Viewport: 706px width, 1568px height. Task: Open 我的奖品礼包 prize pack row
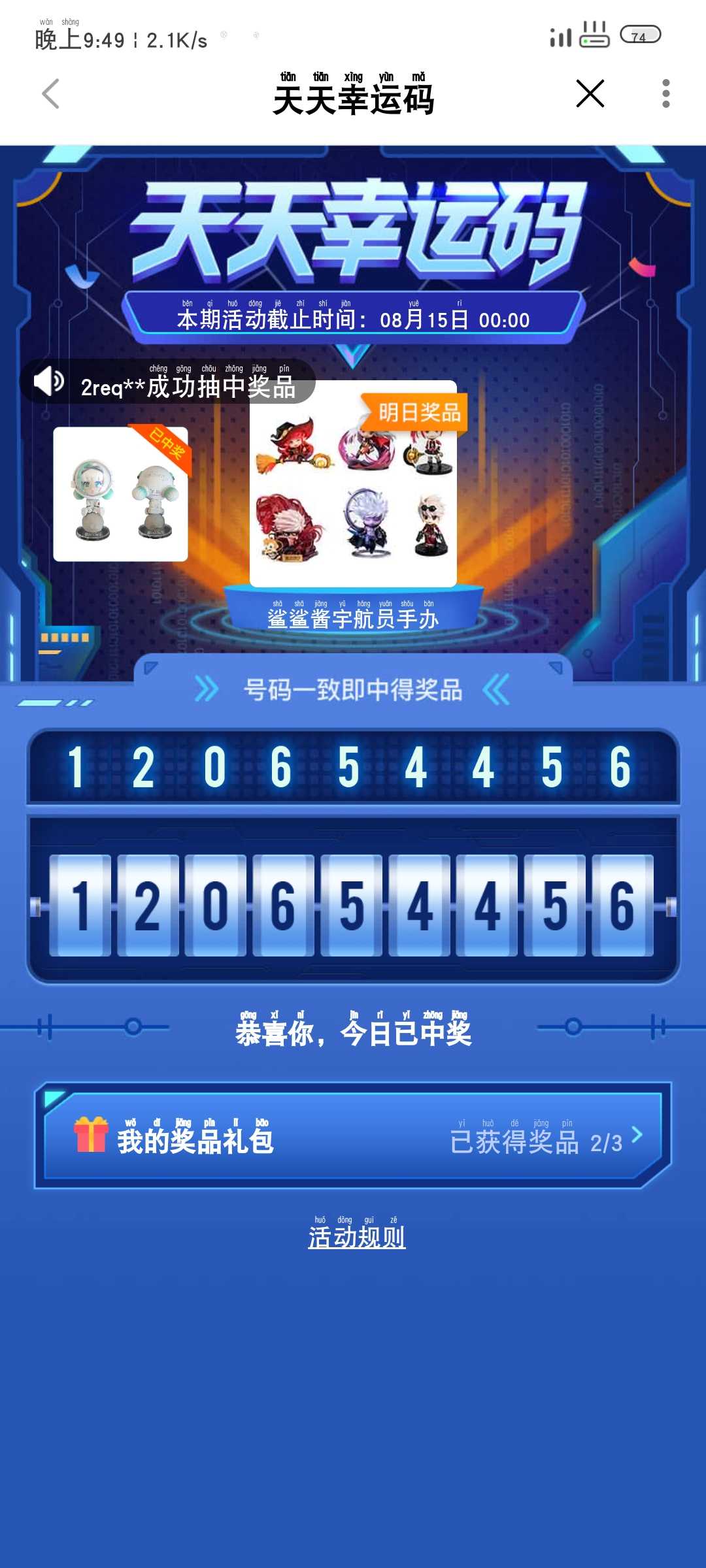coord(353,1135)
